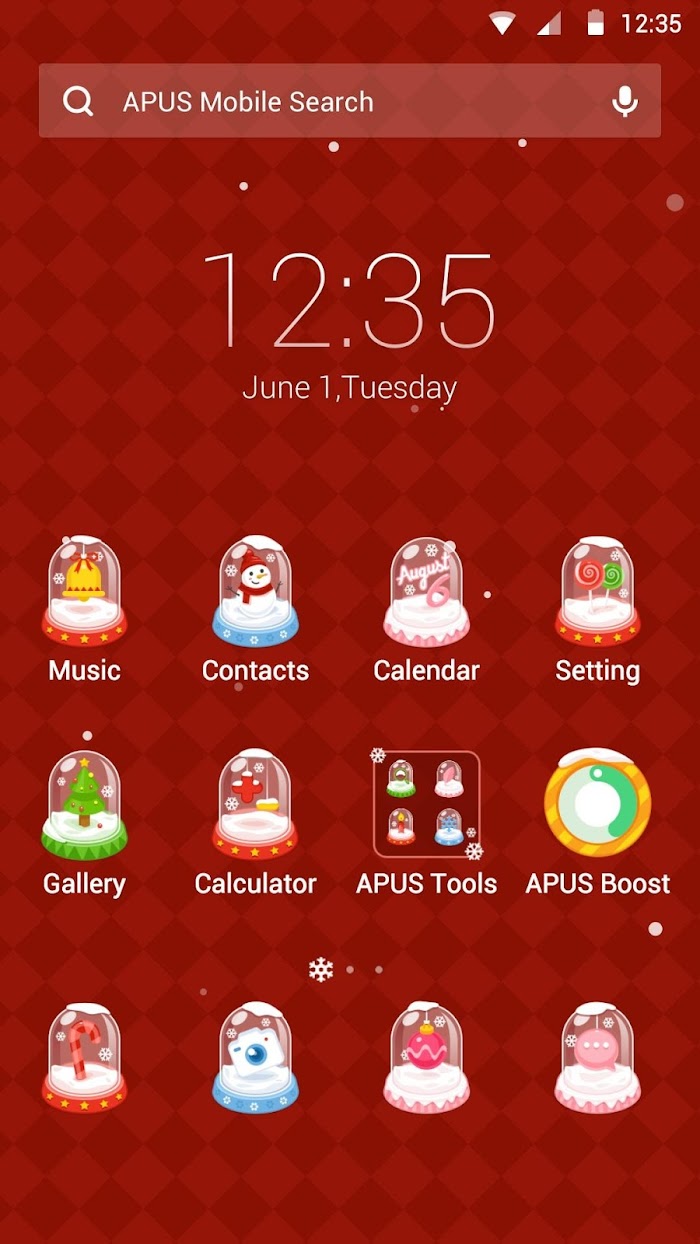This screenshot has height=1244, width=700.
Task: Open the ornament dock app
Action: 426,1057
